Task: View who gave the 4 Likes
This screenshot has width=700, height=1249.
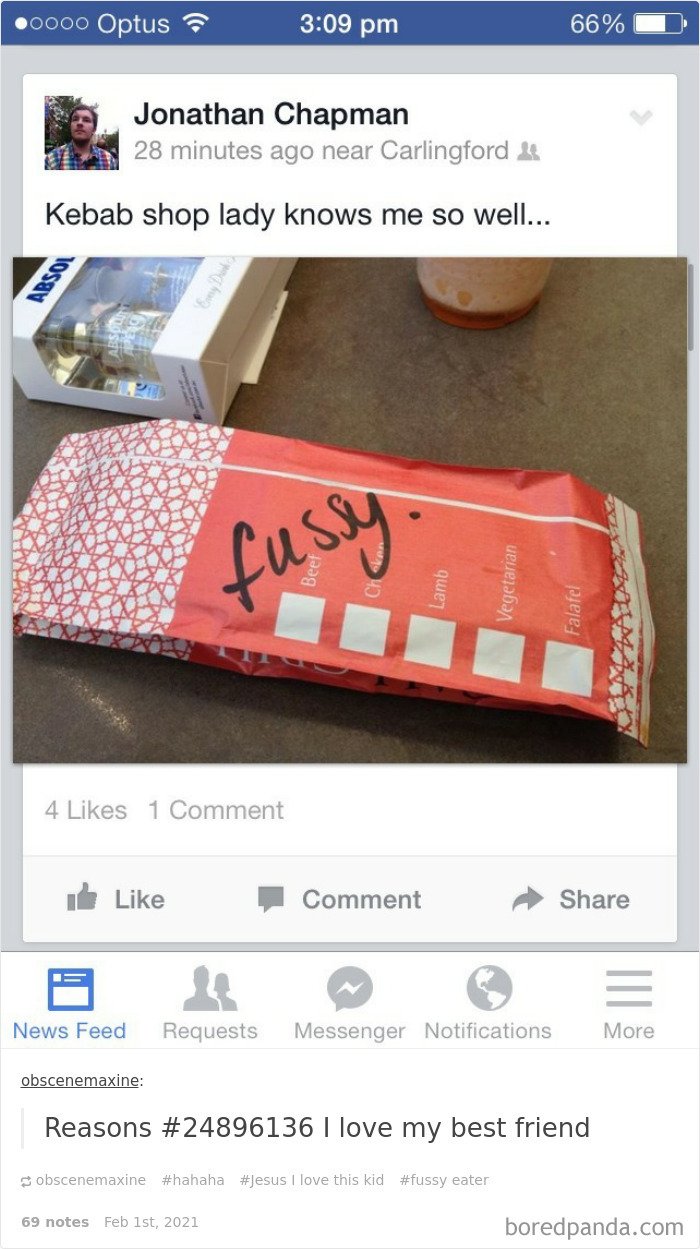Action: point(86,810)
